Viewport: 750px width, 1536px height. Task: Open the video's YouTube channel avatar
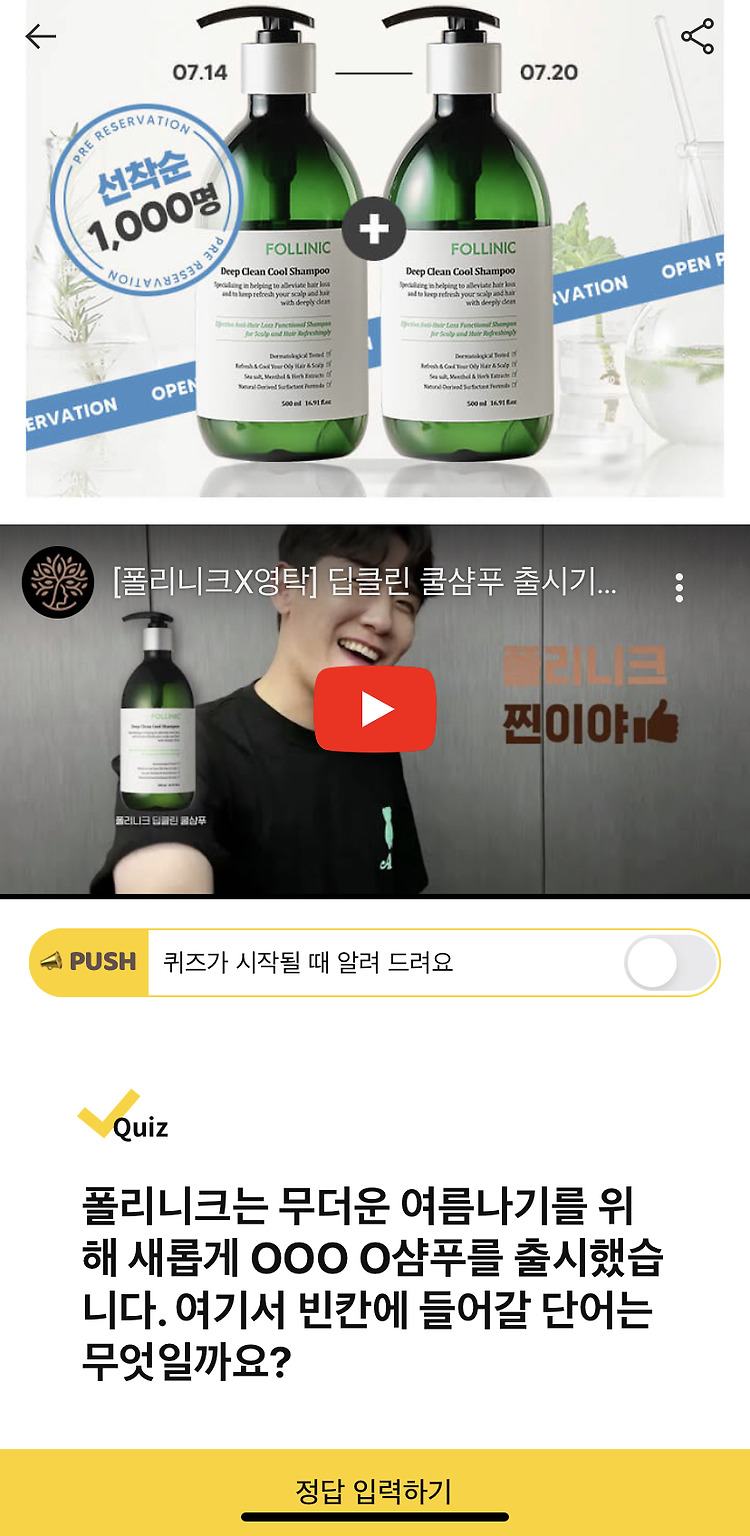pos(58,582)
